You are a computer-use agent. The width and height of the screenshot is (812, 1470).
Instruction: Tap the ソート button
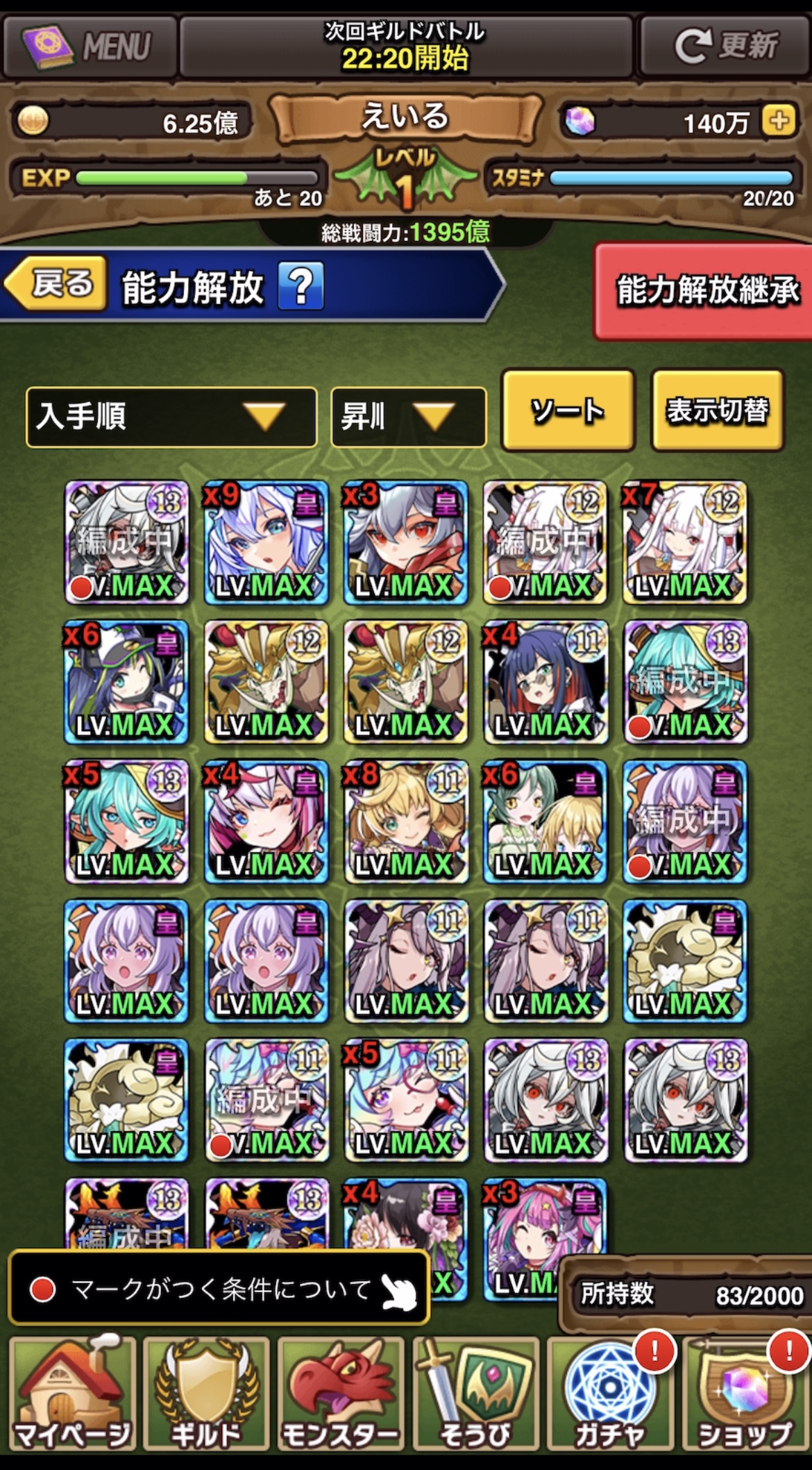[x=568, y=410]
